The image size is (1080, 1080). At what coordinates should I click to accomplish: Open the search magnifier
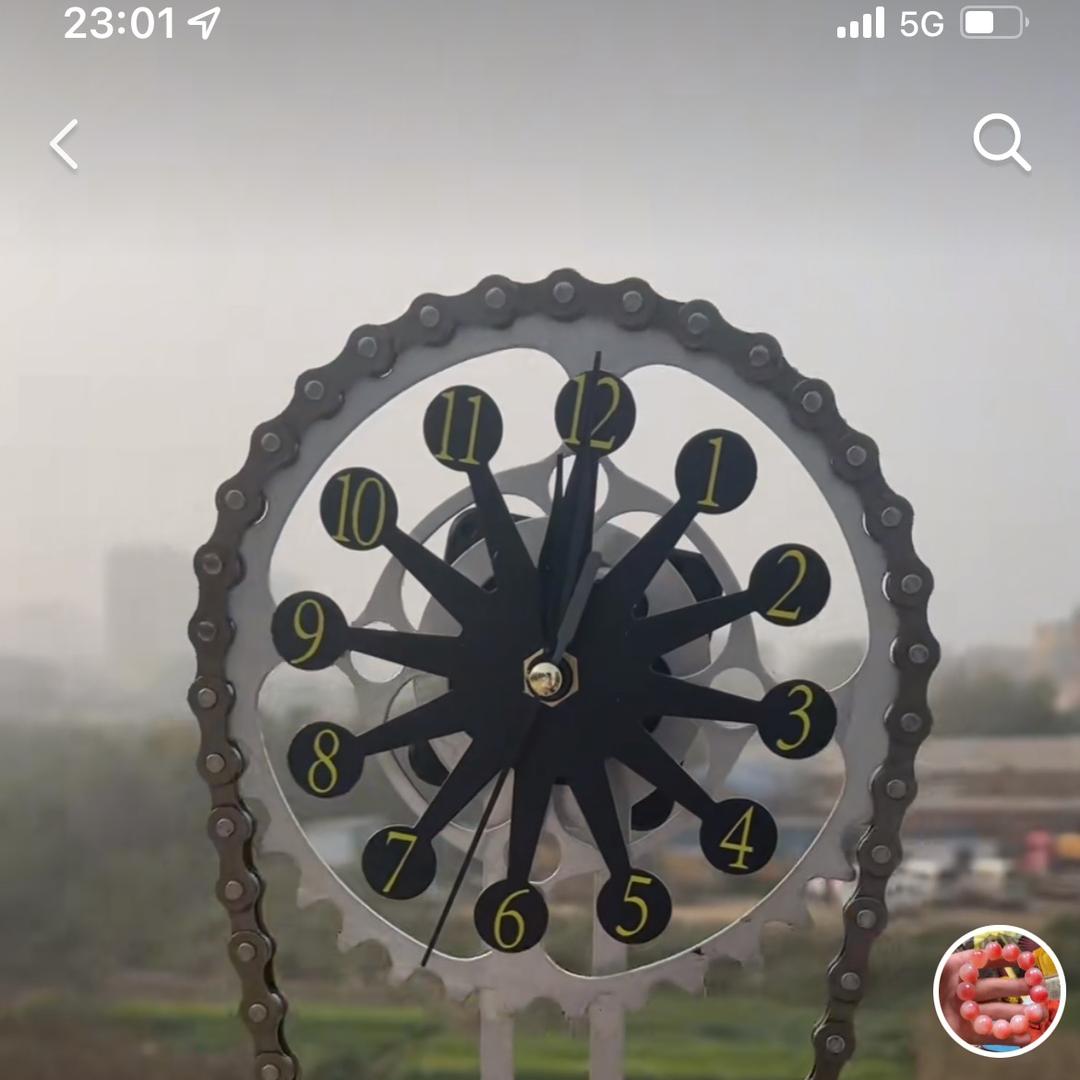coord(1001,142)
